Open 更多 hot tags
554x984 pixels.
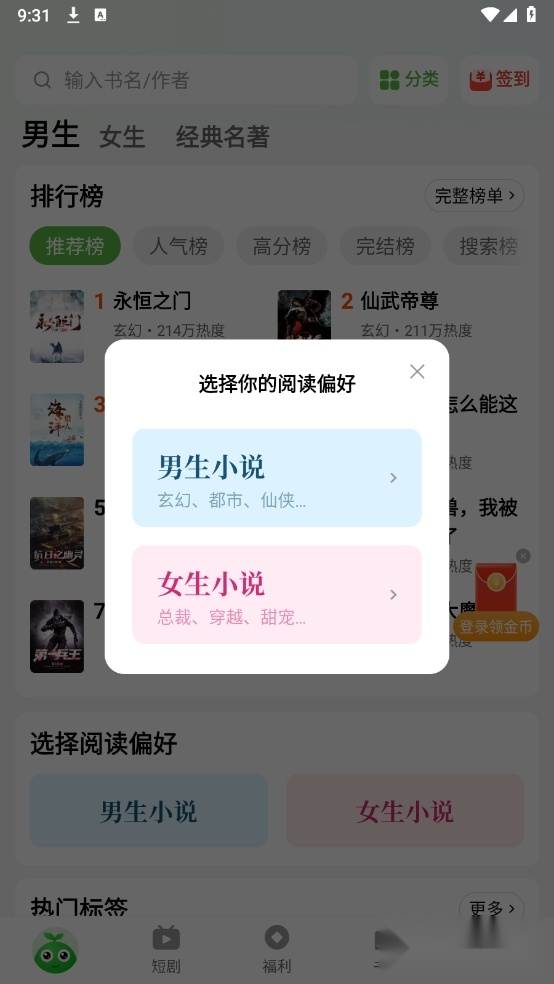click(x=492, y=908)
